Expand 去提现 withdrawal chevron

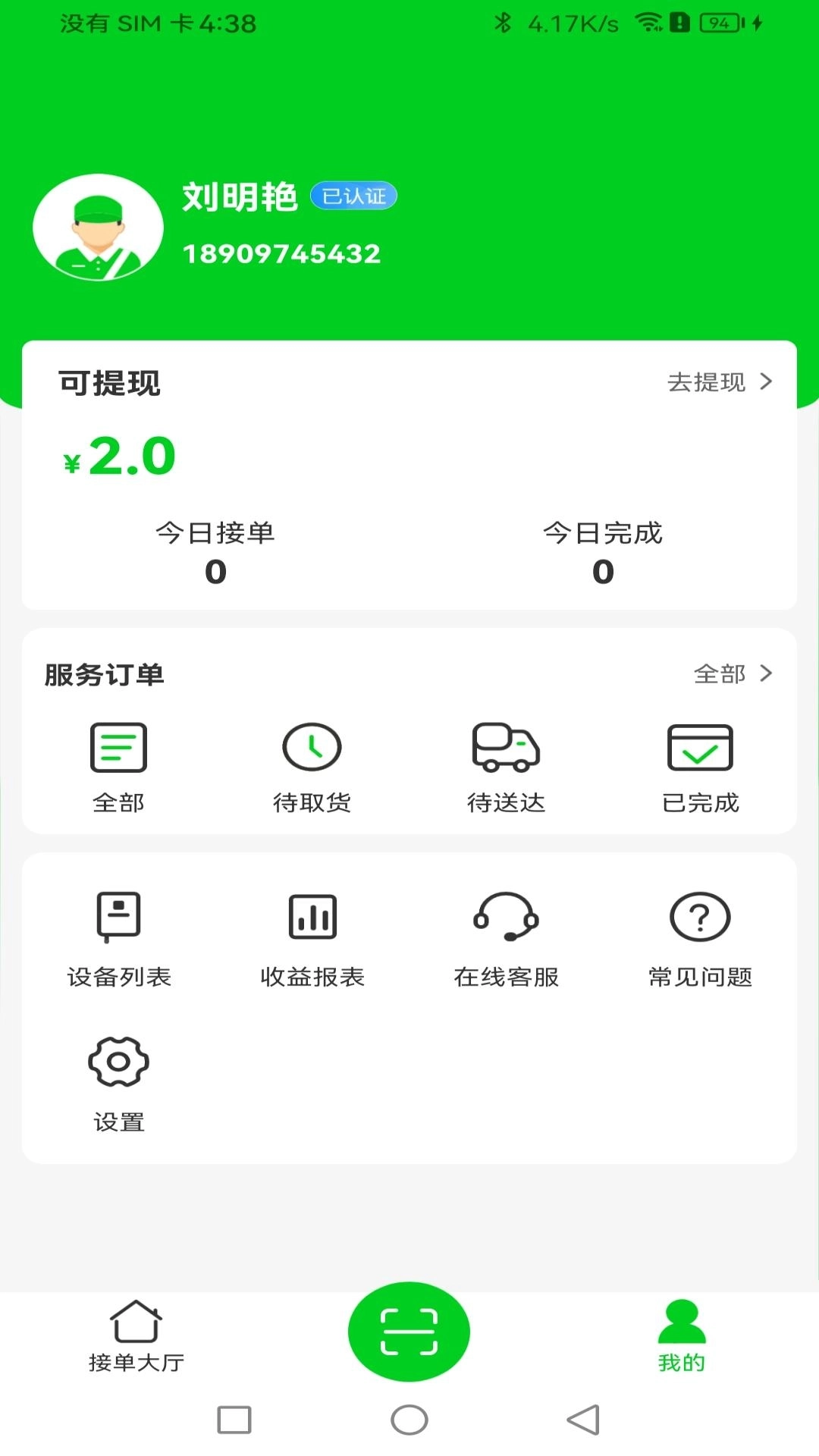[768, 384]
